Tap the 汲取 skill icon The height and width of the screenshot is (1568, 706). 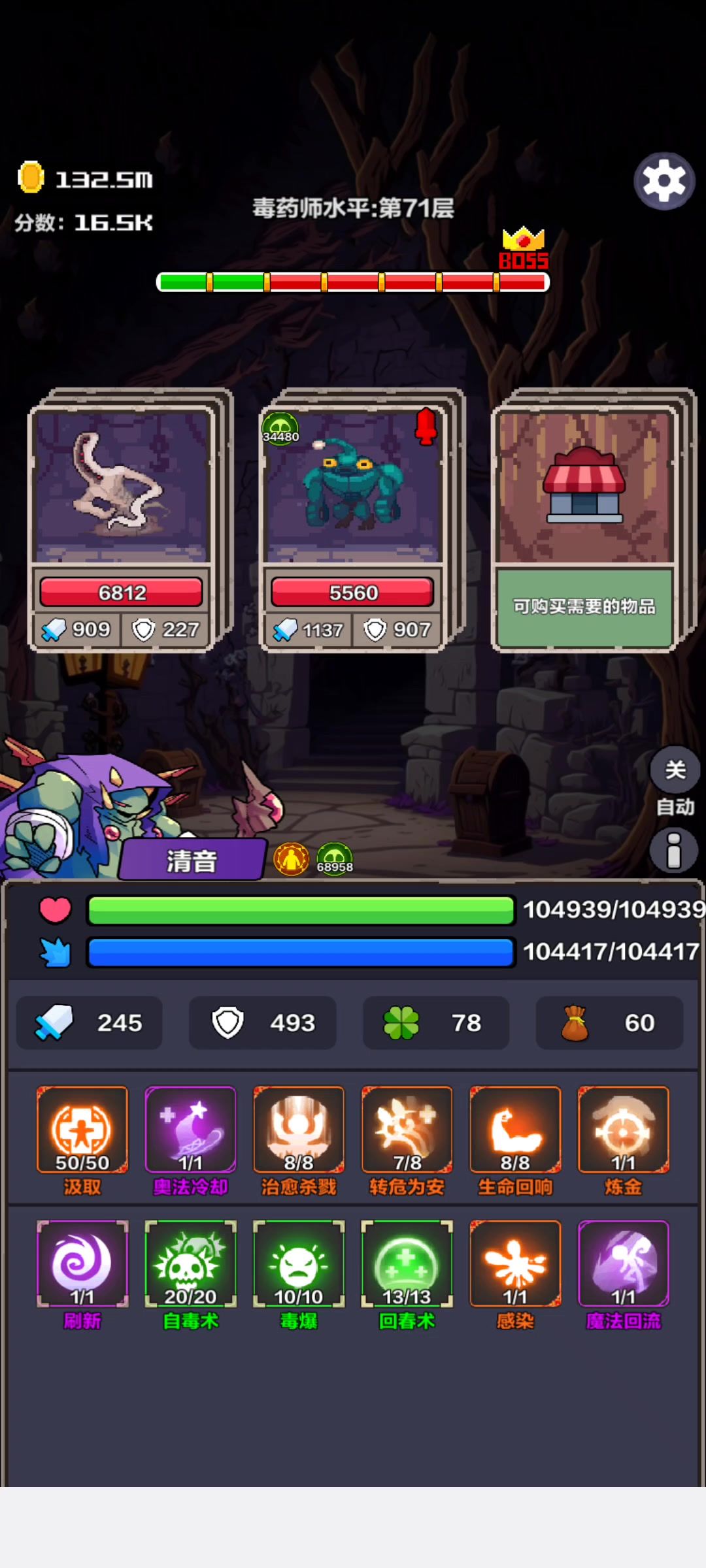pyautogui.click(x=82, y=1130)
